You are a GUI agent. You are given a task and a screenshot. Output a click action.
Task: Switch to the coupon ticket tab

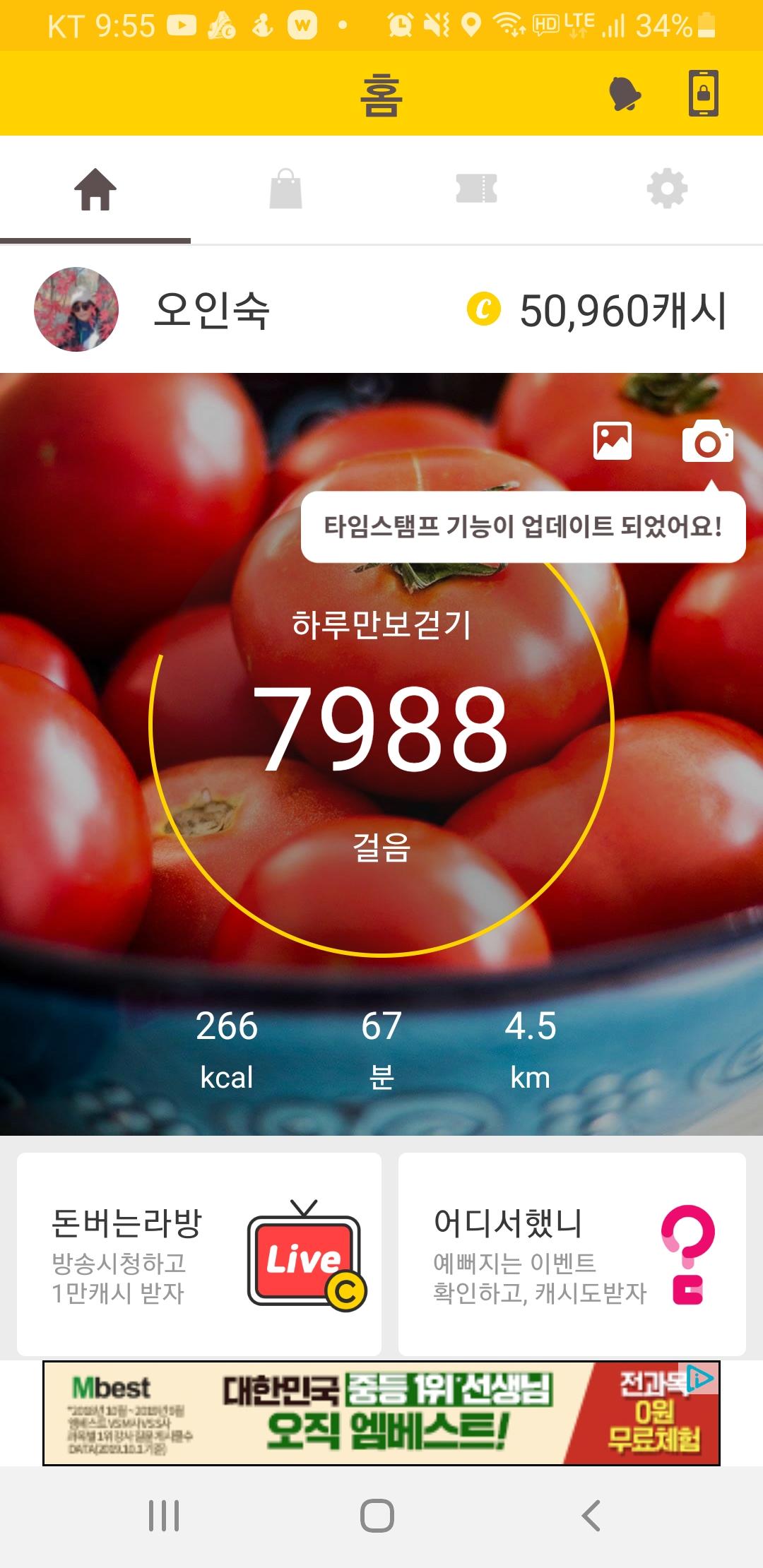tap(477, 189)
